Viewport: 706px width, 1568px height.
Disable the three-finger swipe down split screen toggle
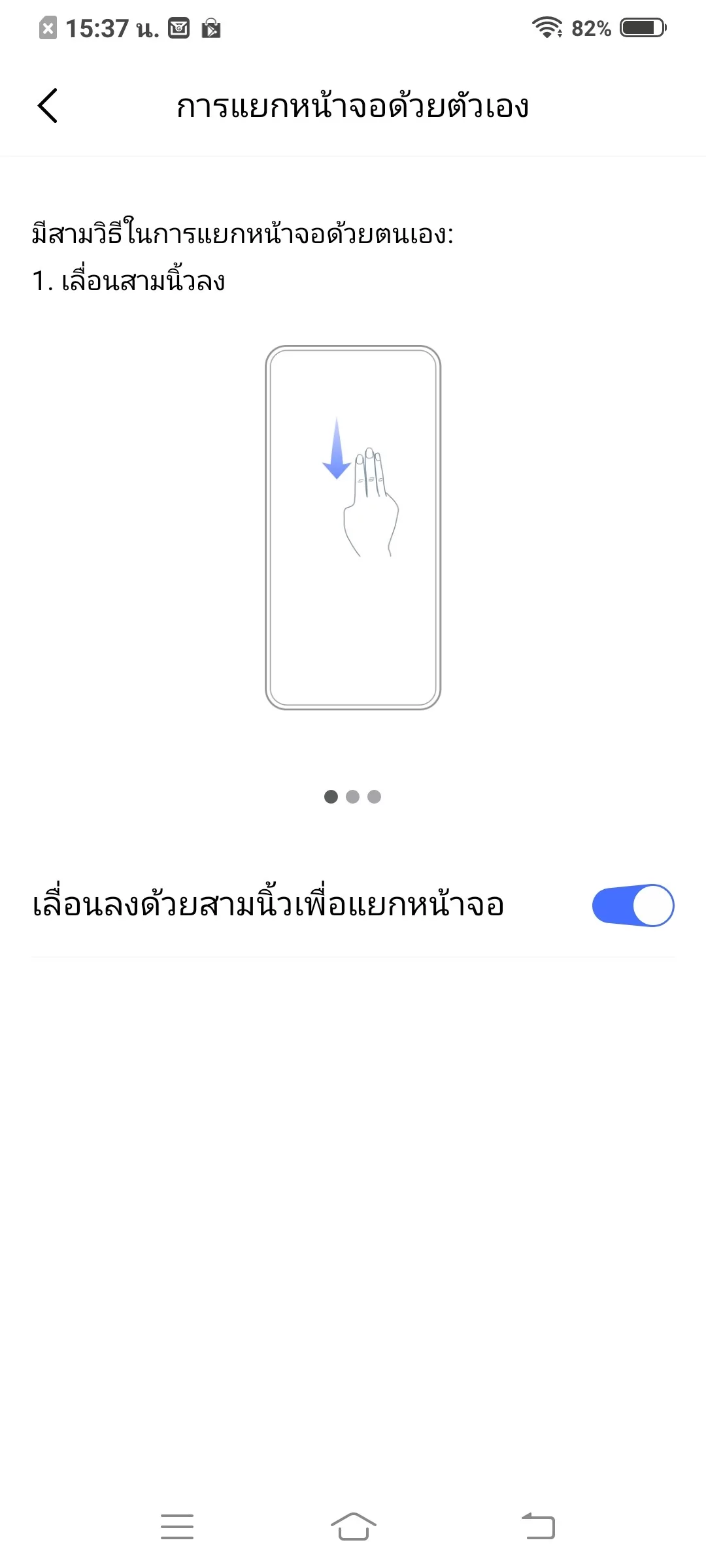(x=633, y=906)
